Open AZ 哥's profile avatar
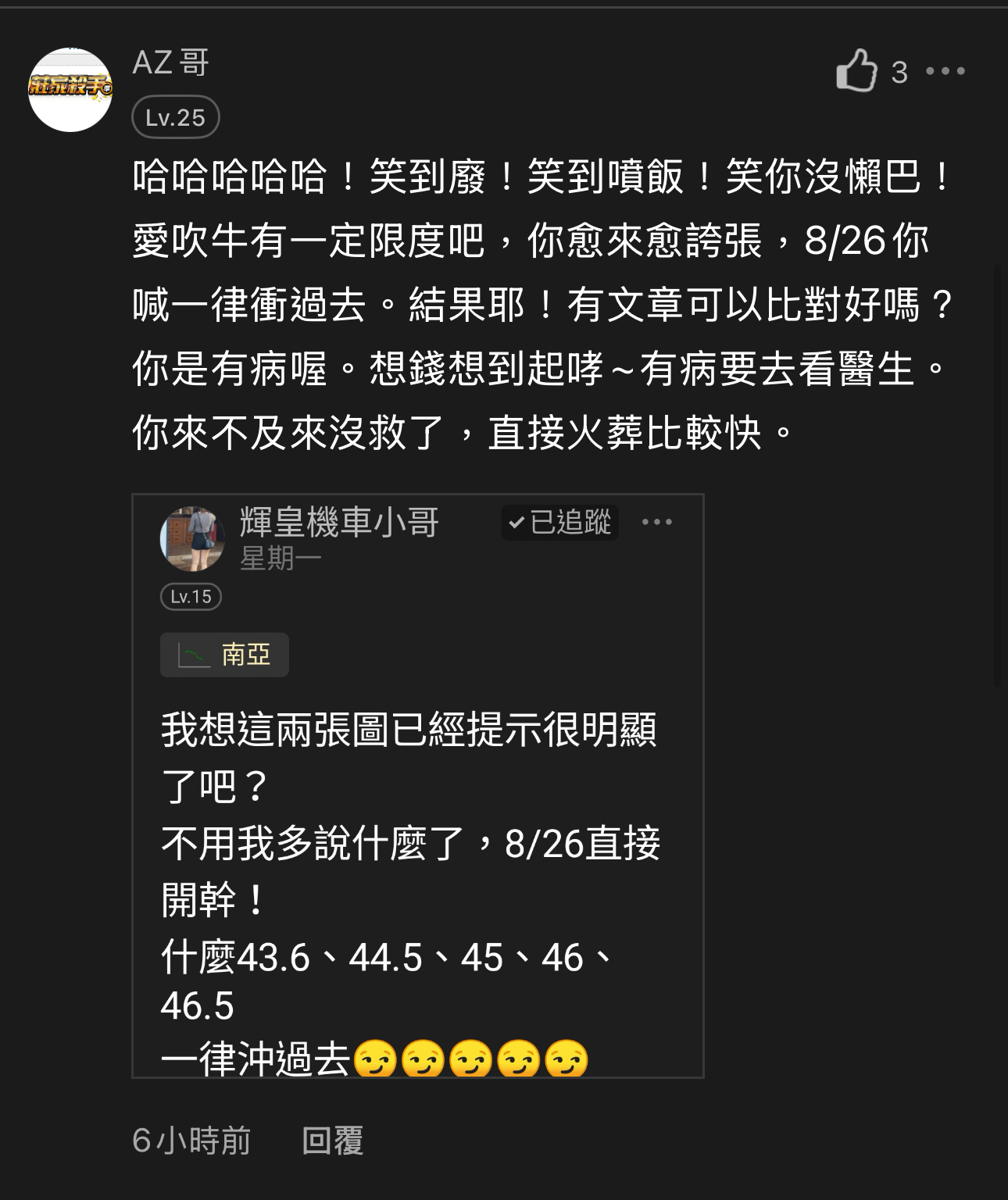1008x1200 pixels. coord(70,90)
